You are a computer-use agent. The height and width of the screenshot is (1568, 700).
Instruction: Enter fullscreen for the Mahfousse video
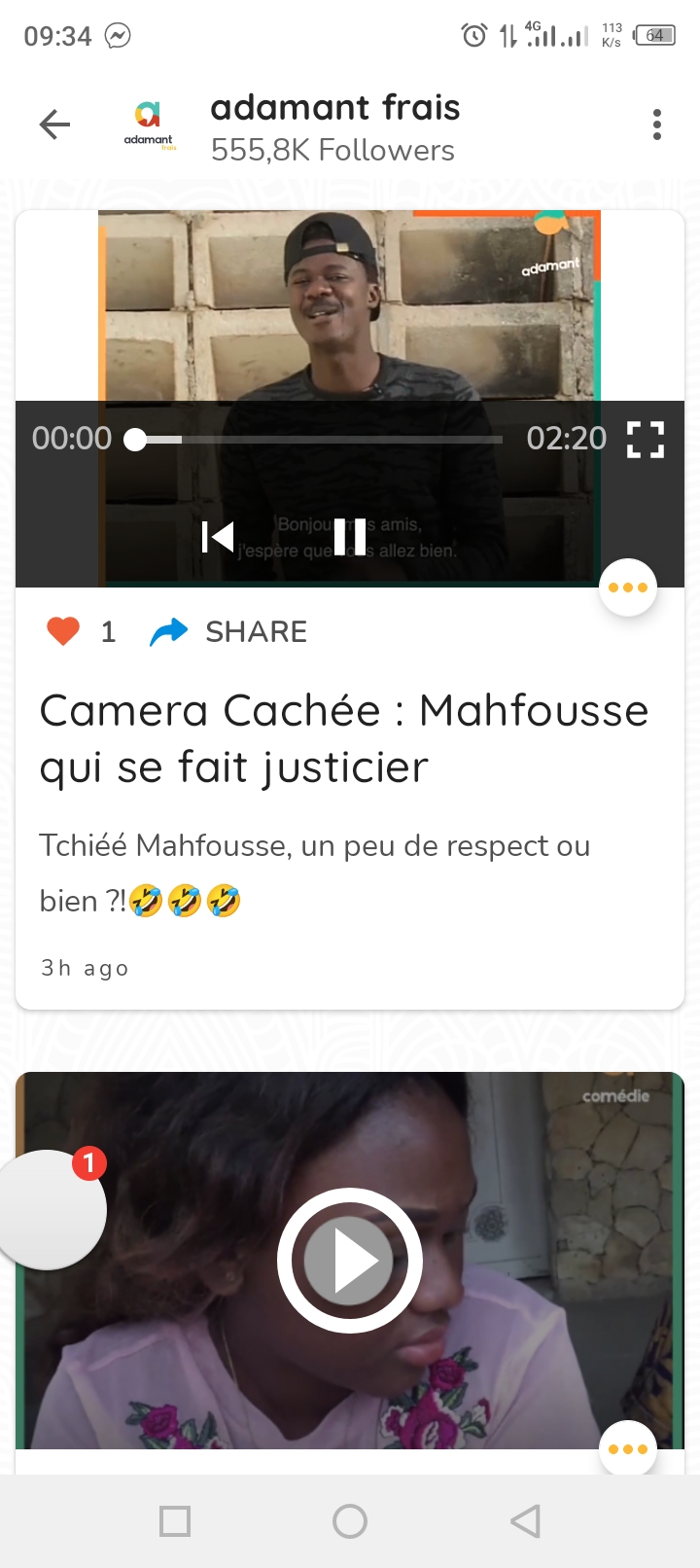646,439
